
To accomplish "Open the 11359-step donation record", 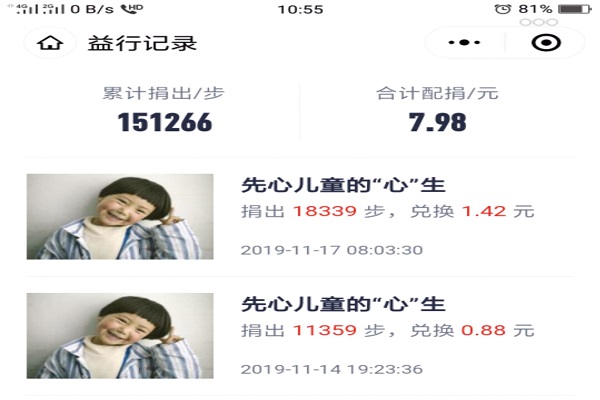I will pos(300,335).
